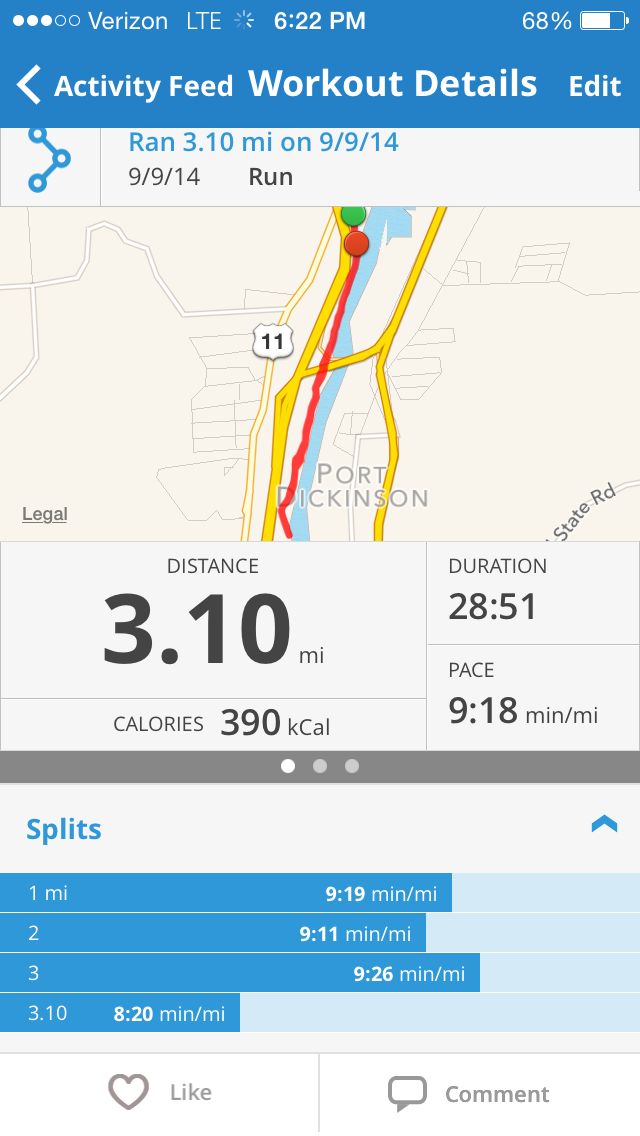
Task: Go back to Activity Feed
Action: click(125, 85)
